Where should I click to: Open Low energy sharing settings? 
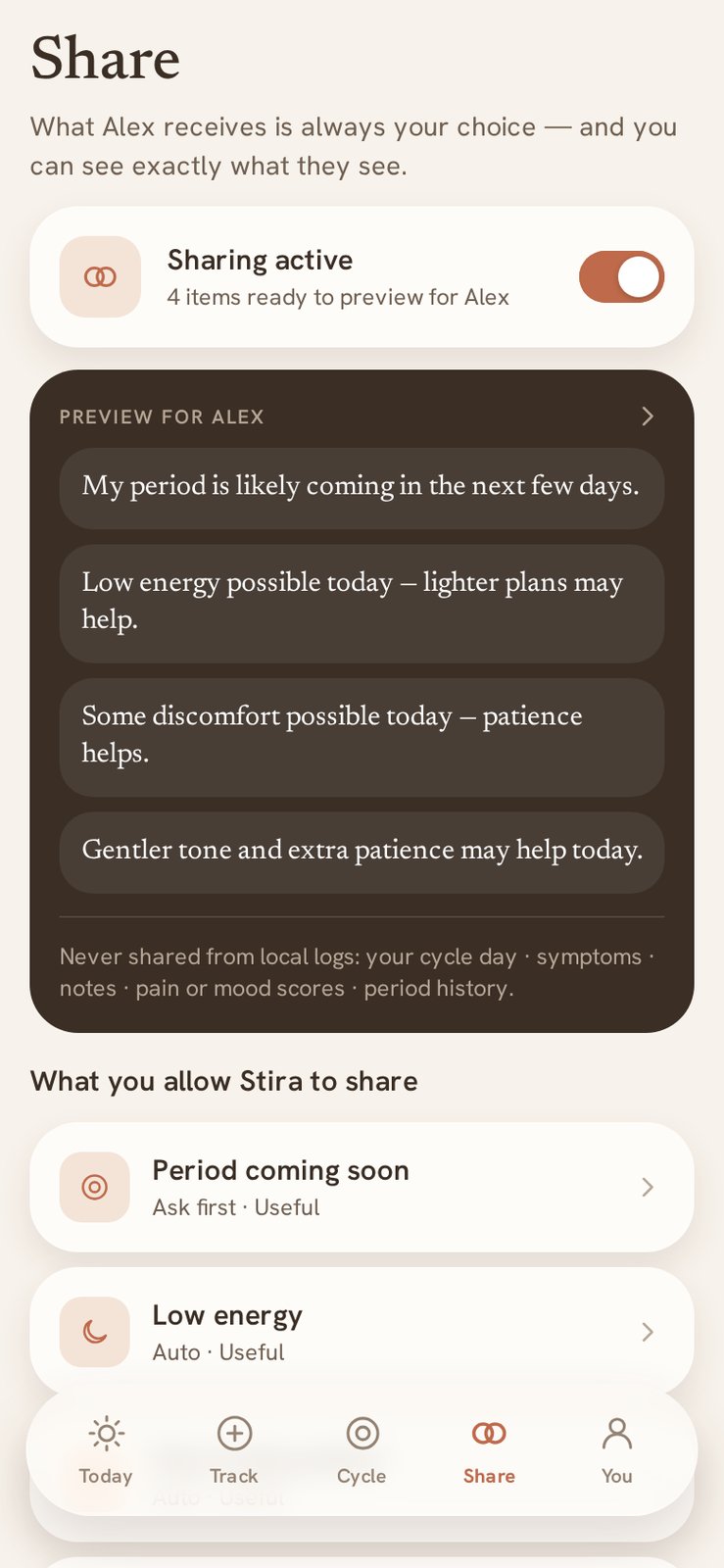point(362,1332)
